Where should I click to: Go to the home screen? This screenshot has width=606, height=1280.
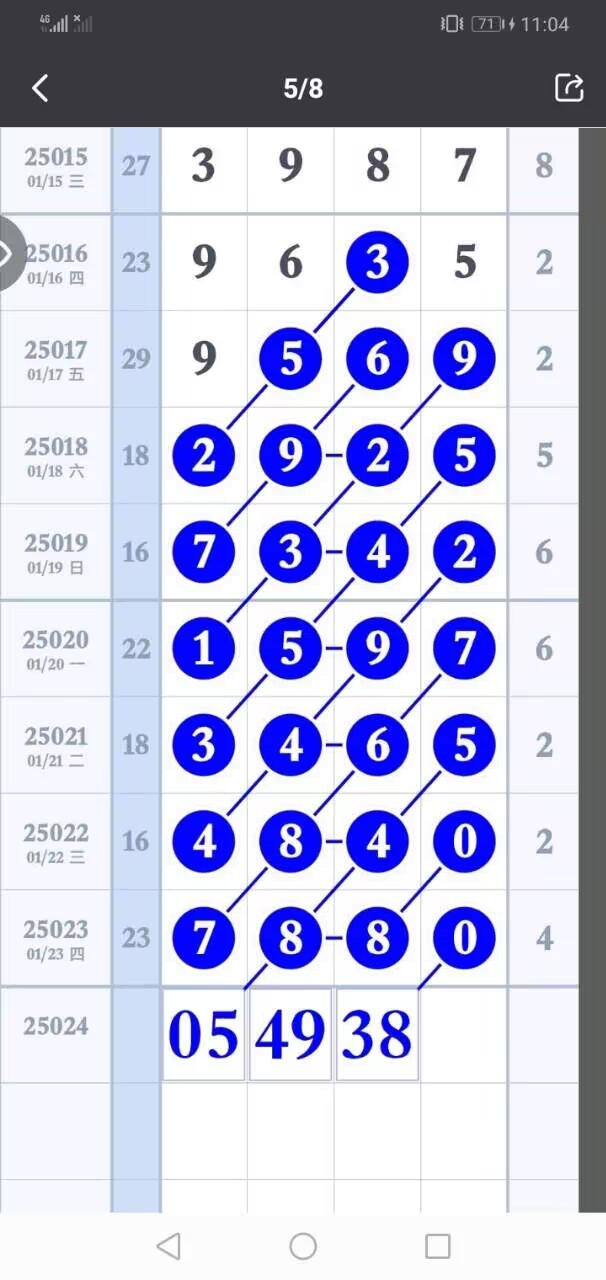303,1245
